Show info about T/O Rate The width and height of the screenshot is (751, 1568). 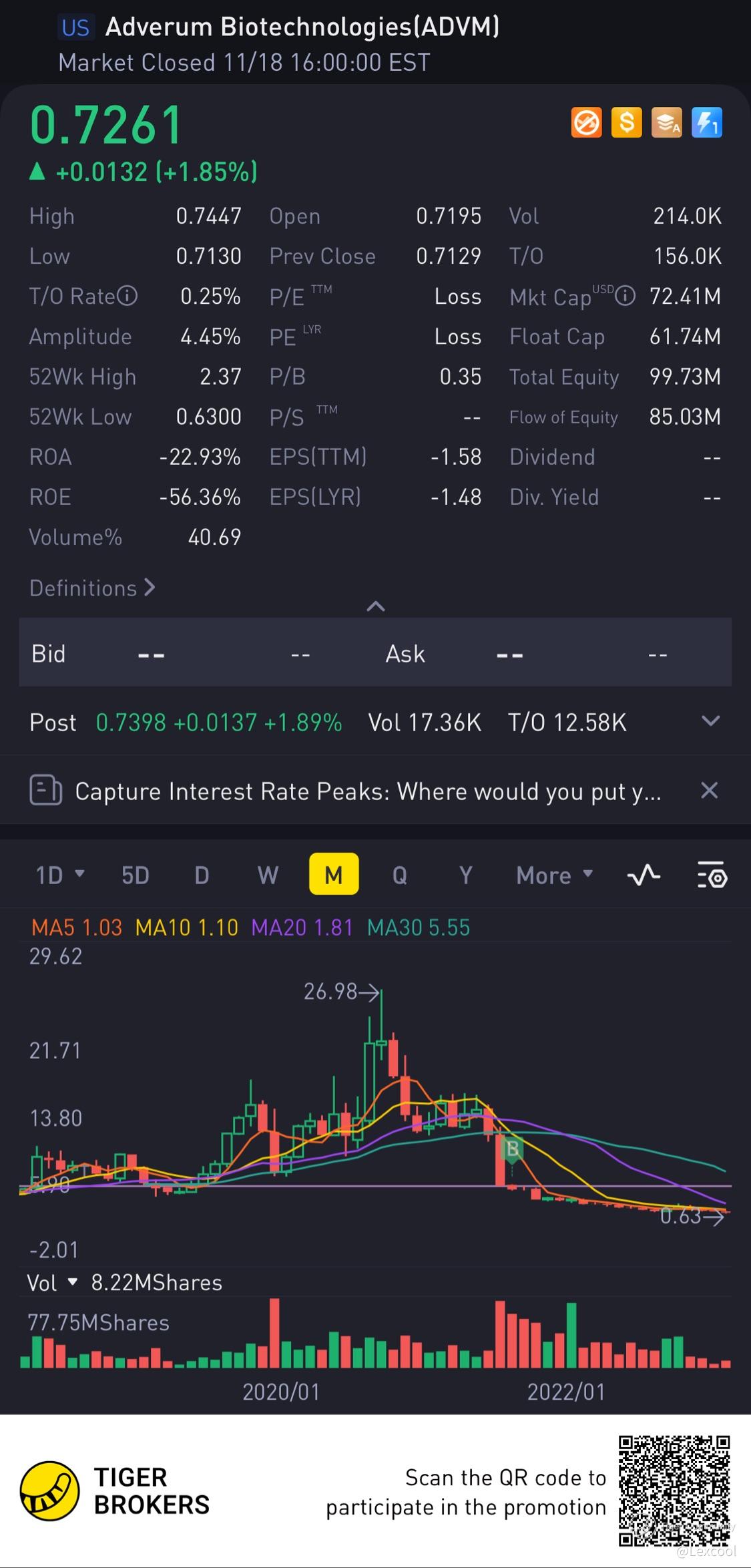tap(128, 296)
